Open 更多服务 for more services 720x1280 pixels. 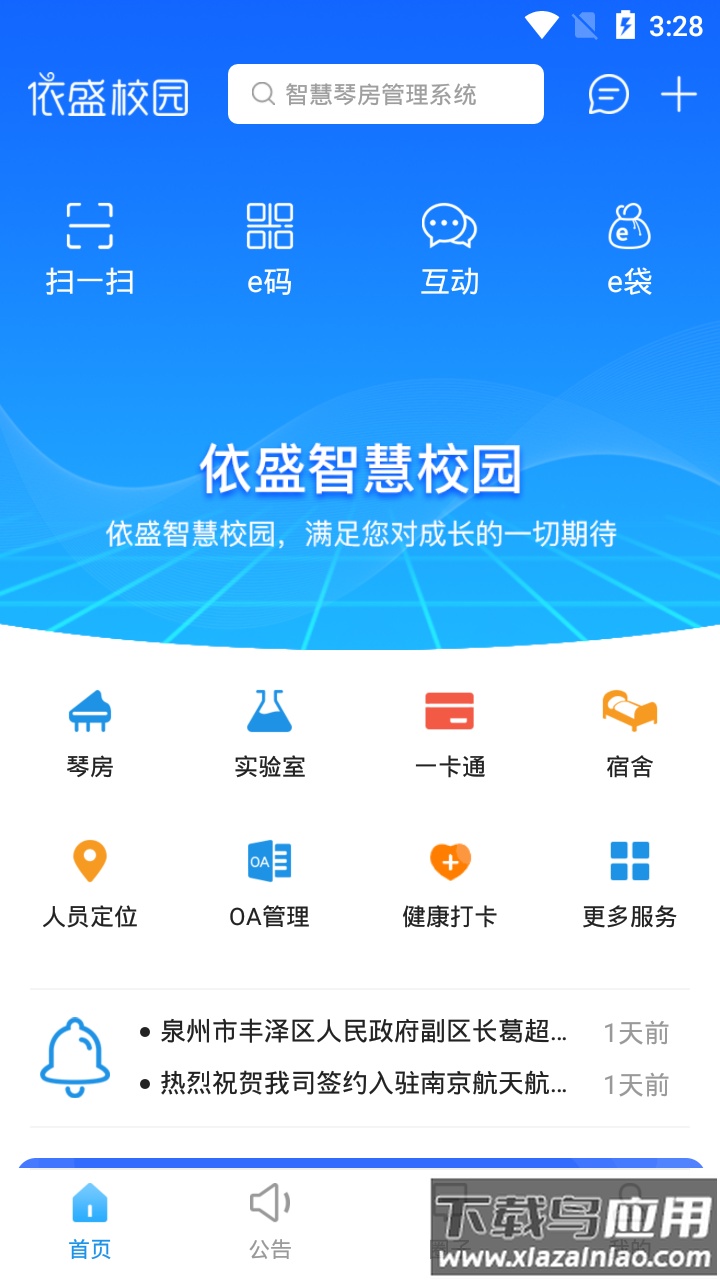(x=629, y=880)
